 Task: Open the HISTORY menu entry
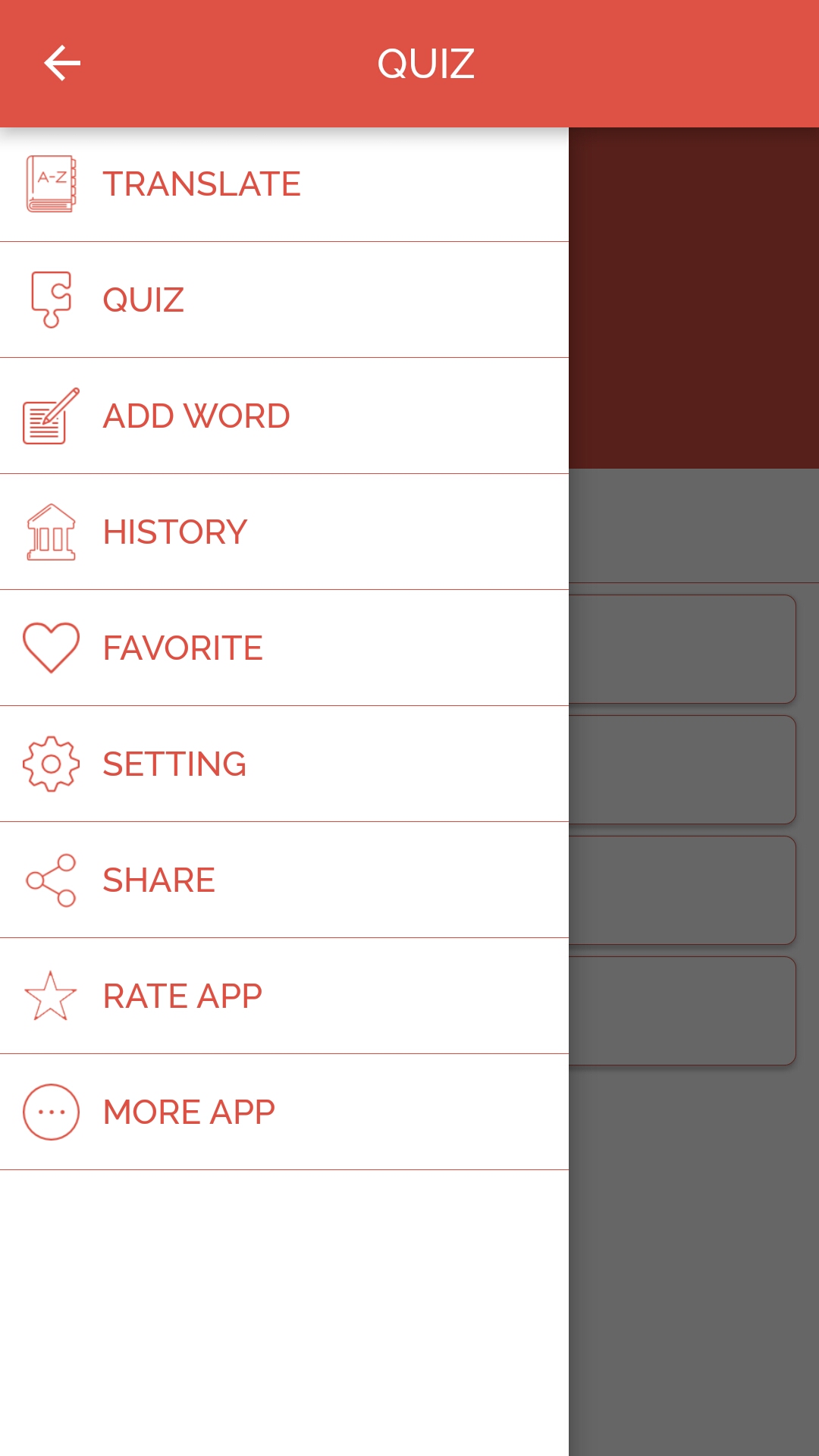174,531
